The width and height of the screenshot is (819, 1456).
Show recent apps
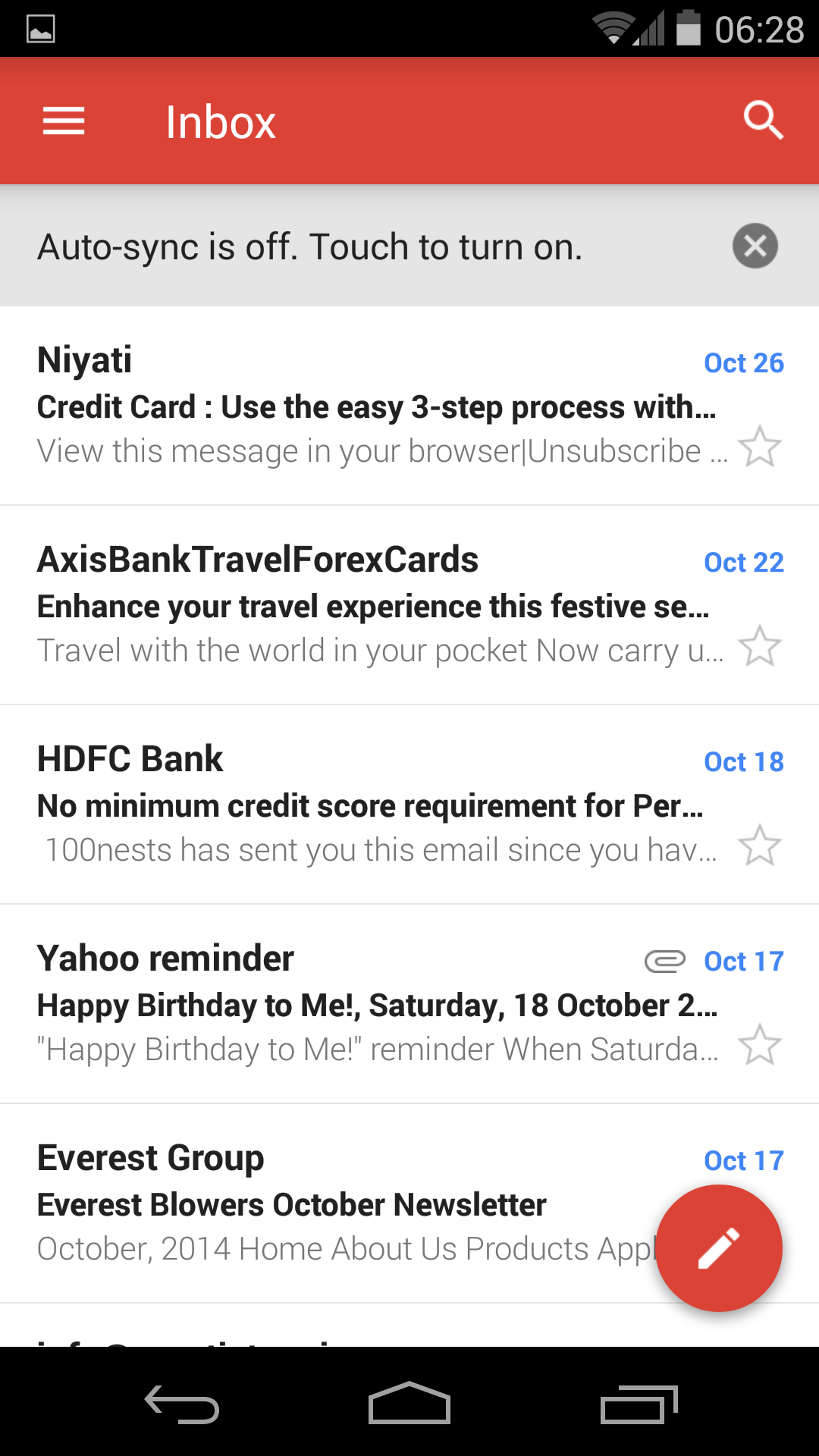pyautogui.click(x=639, y=1404)
